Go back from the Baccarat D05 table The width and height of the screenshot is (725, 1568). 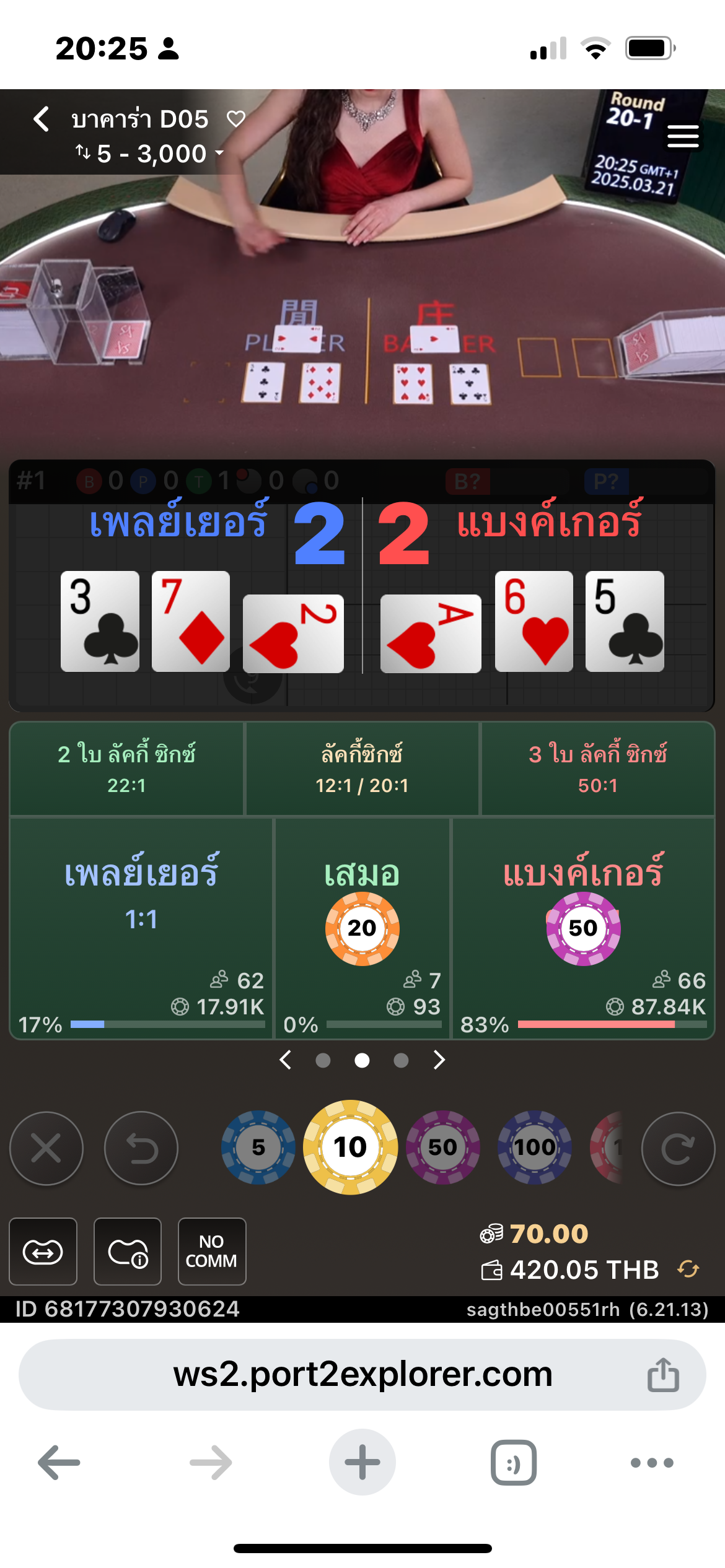tap(41, 119)
